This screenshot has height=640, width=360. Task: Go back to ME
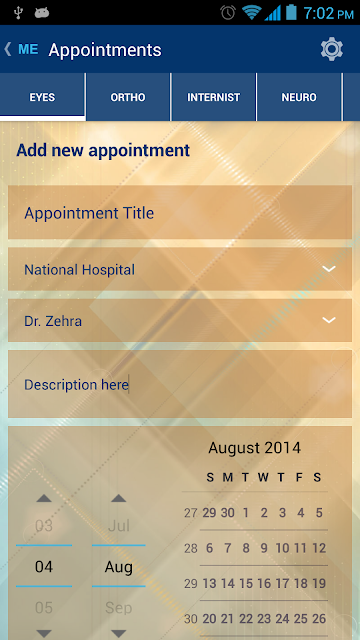click(x=21, y=50)
